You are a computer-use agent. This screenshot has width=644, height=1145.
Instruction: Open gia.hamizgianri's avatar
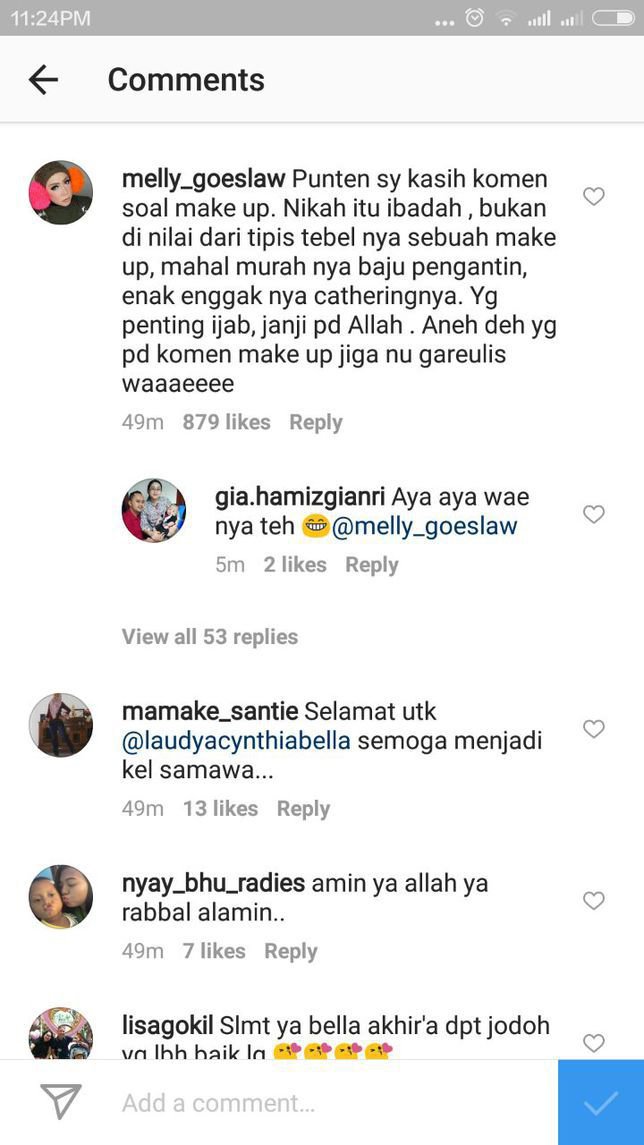(153, 510)
